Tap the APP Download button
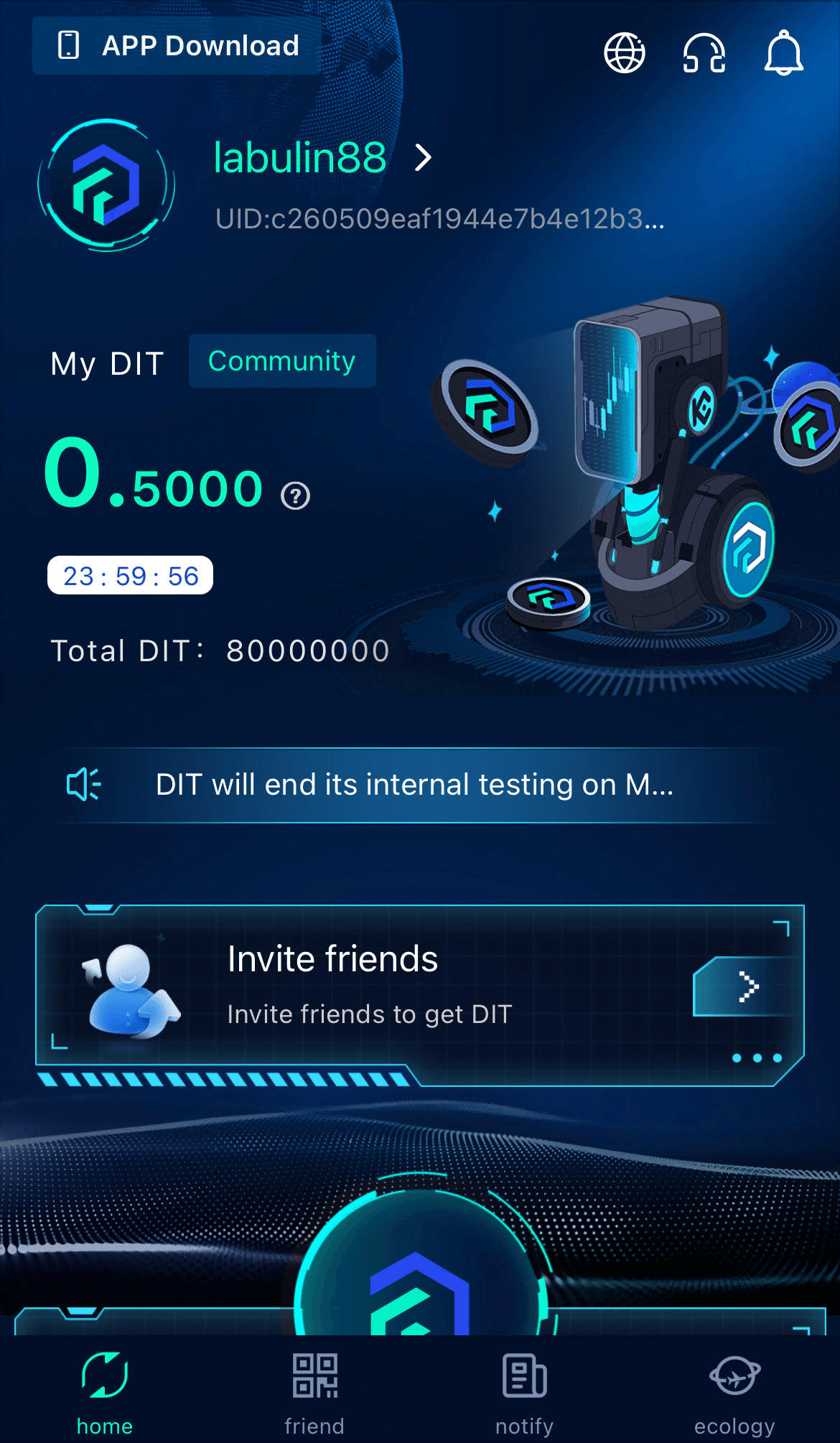Image resolution: width=840 pixels, height=1443 pixels. coord(177,46)
